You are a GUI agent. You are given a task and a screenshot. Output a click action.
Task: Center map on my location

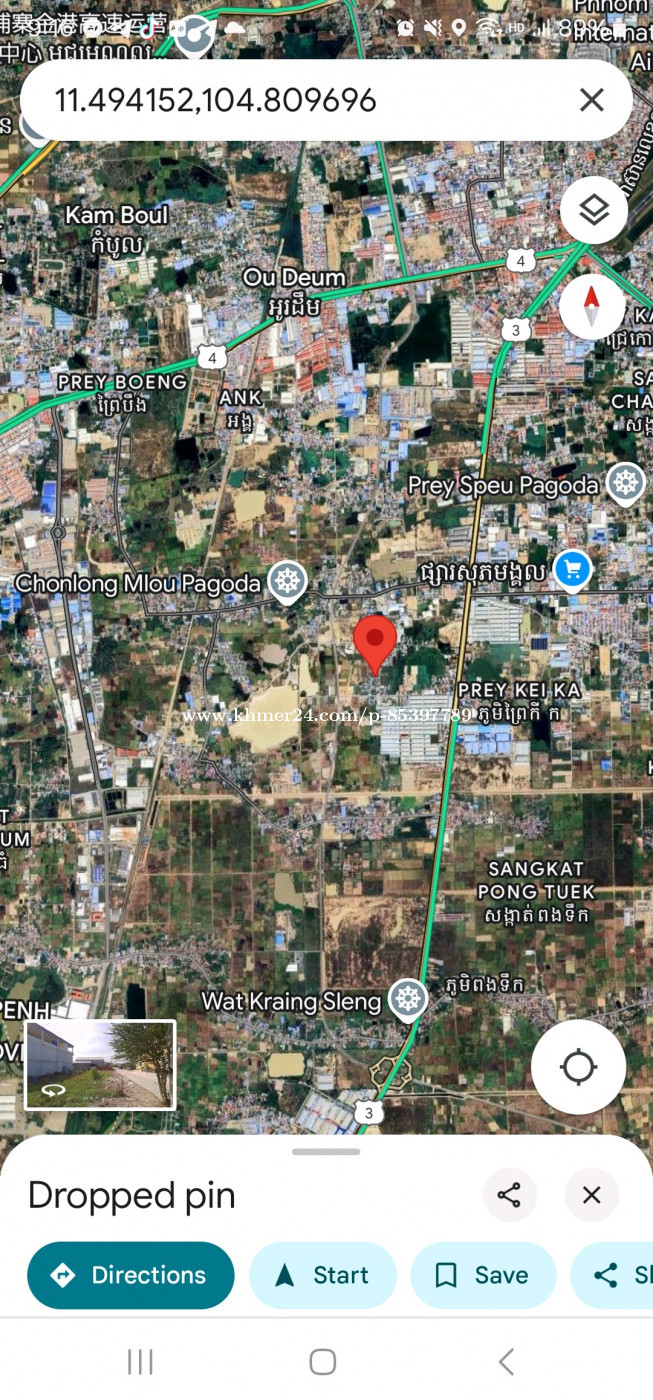pyautogui.click(x=578, y=1067)
